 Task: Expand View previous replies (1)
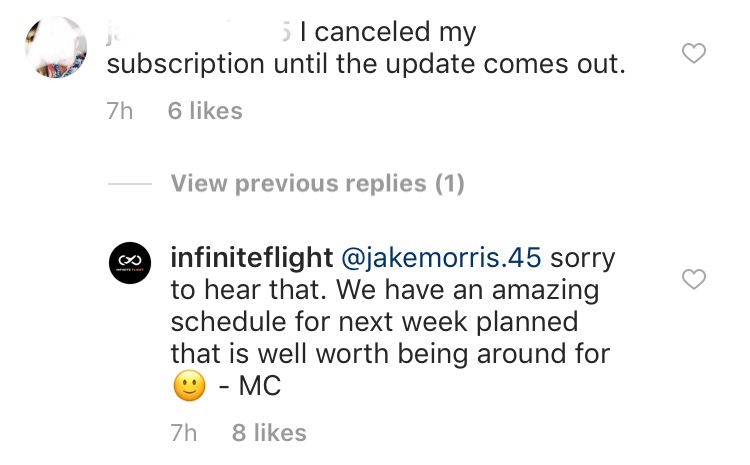[318, 183]
